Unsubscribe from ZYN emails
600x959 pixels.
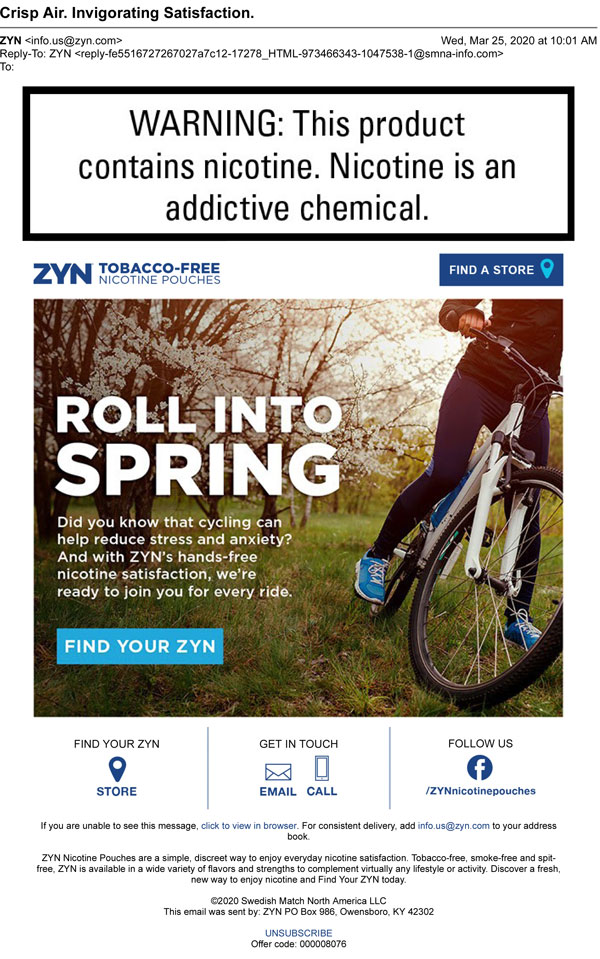(x=298, y=933)
